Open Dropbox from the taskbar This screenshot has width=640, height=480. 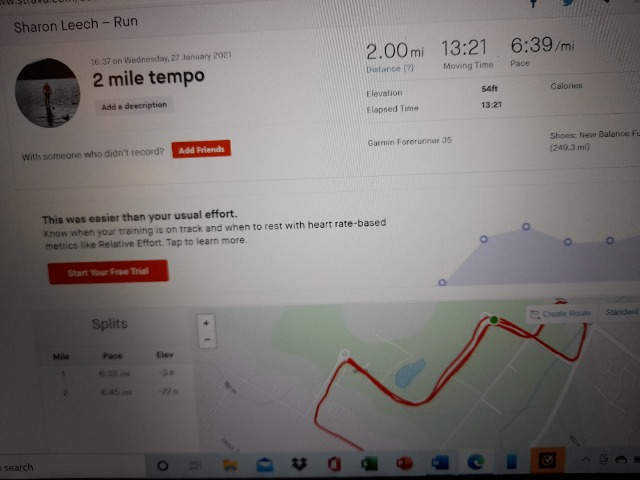tap(299, 464)
